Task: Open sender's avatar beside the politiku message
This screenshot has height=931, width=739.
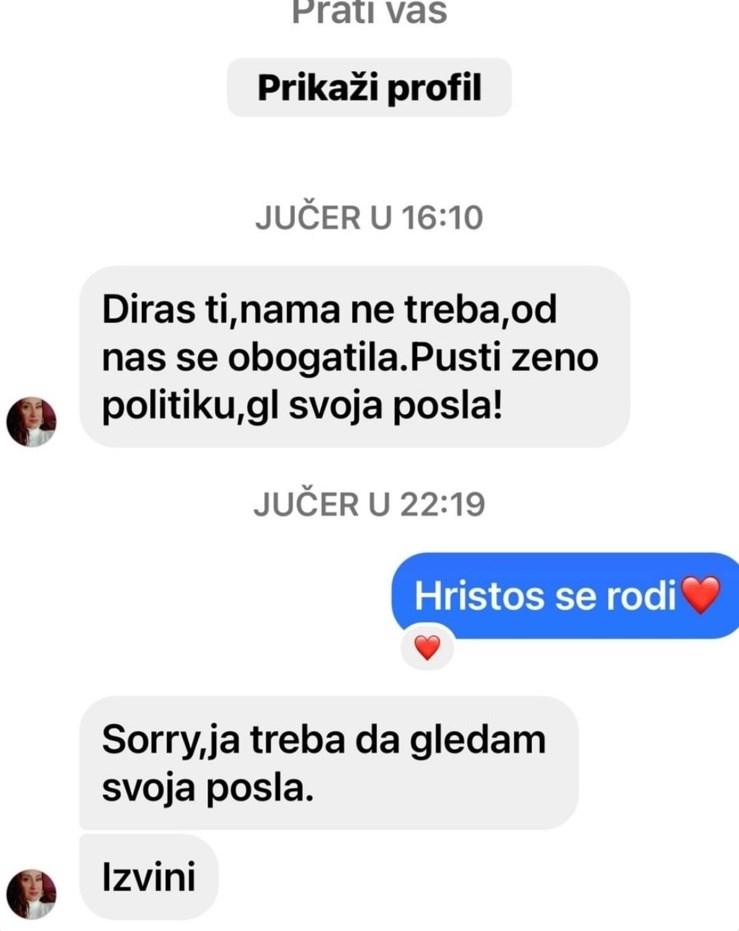Action: [x=31, y=421]
